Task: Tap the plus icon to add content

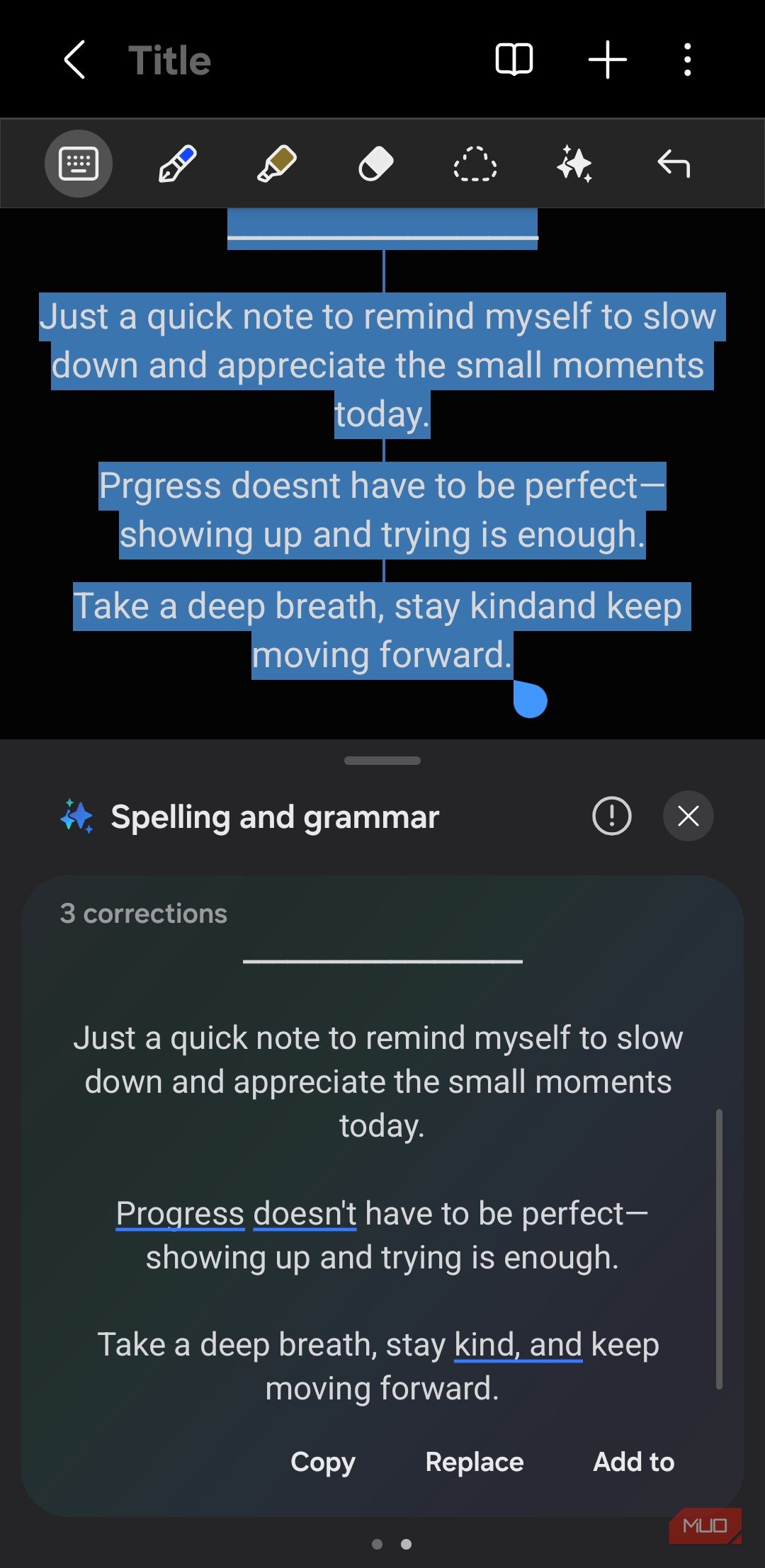Action: (607, 59)
